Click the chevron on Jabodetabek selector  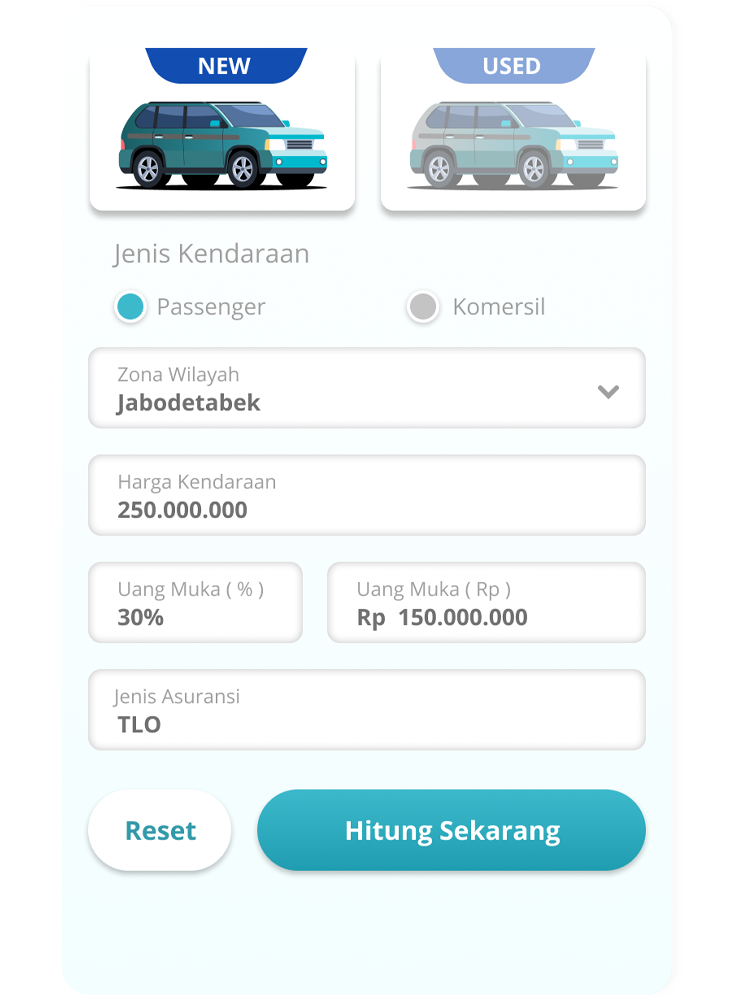pyautogui.click(x=608, y=391)
